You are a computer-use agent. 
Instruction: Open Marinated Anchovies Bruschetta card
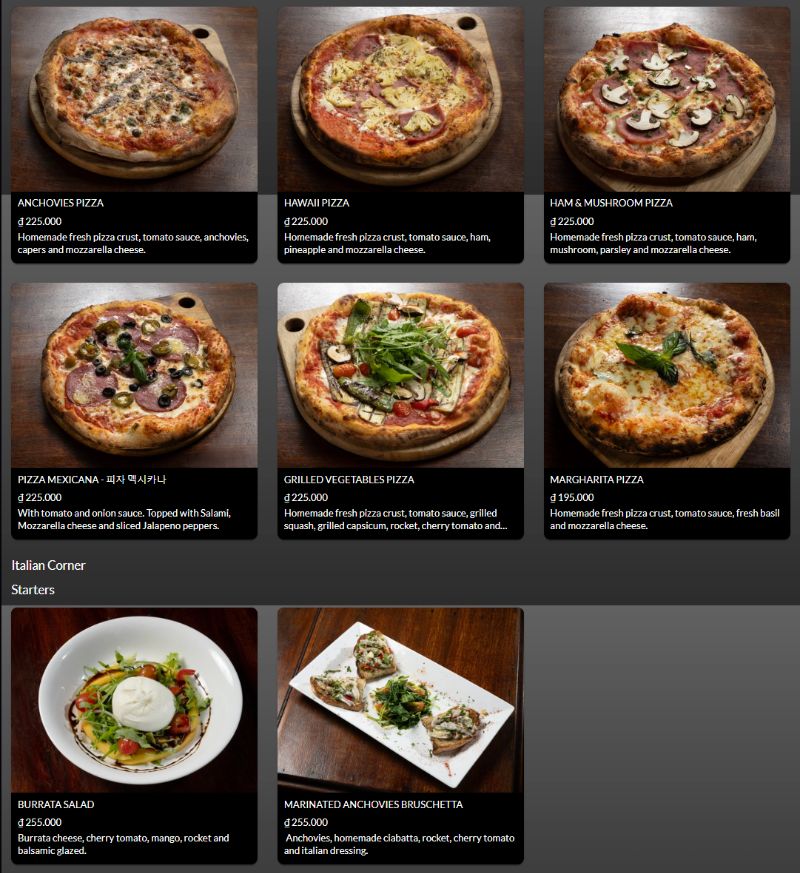[400, 735]
